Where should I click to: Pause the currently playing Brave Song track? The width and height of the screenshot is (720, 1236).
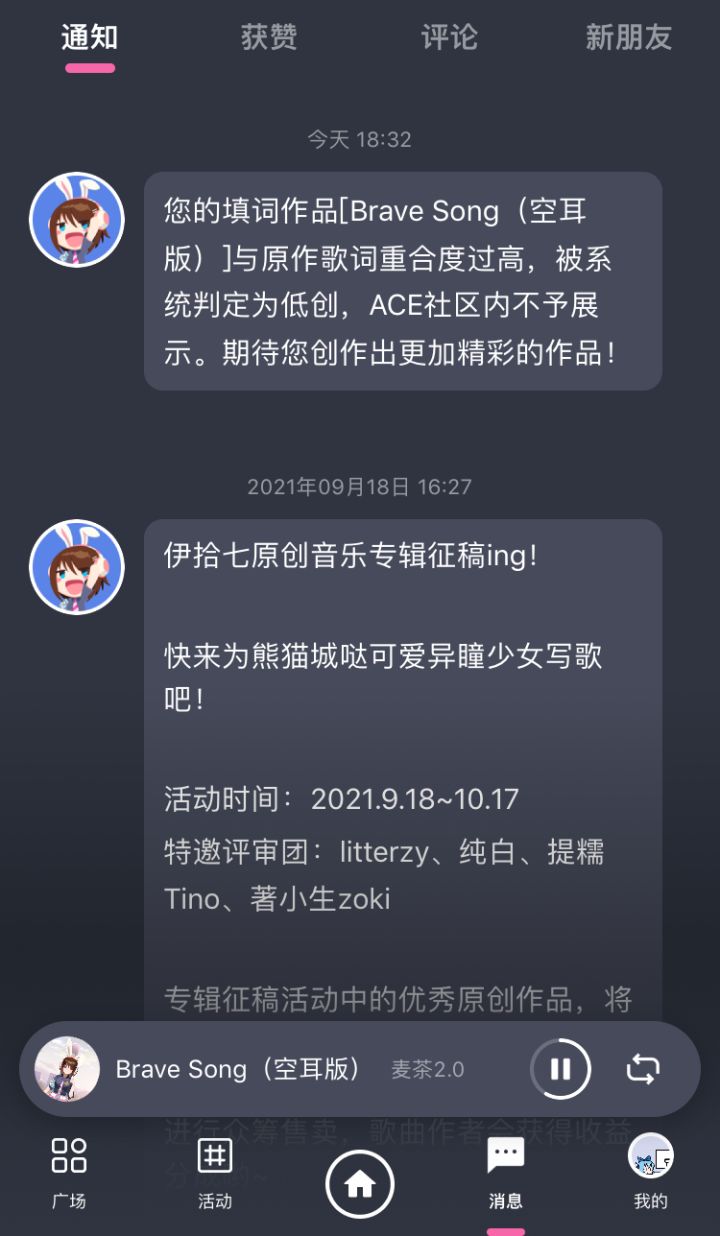click(x=561, y=1068)
